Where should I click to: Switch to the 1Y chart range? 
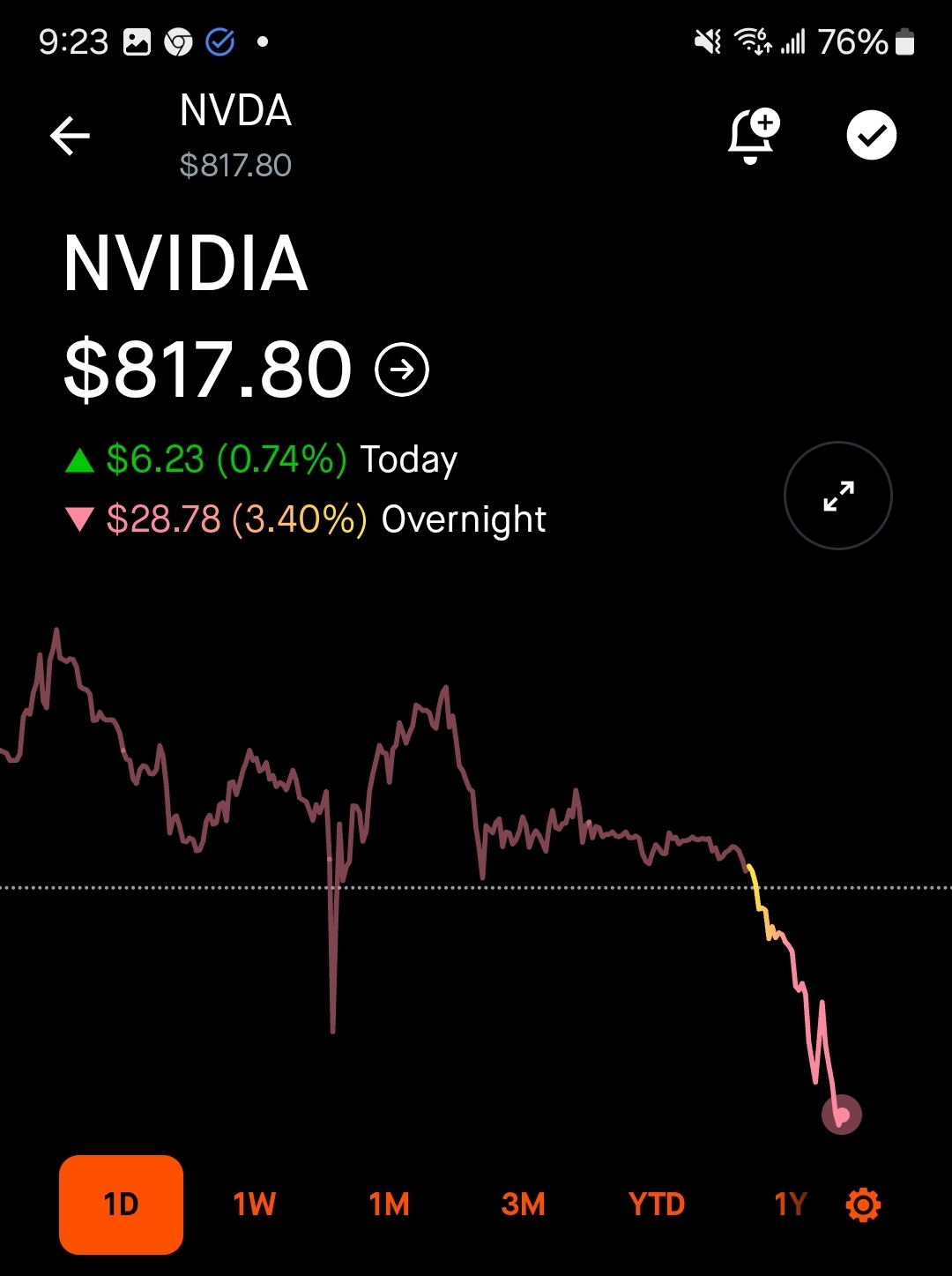pos(790,1204)
